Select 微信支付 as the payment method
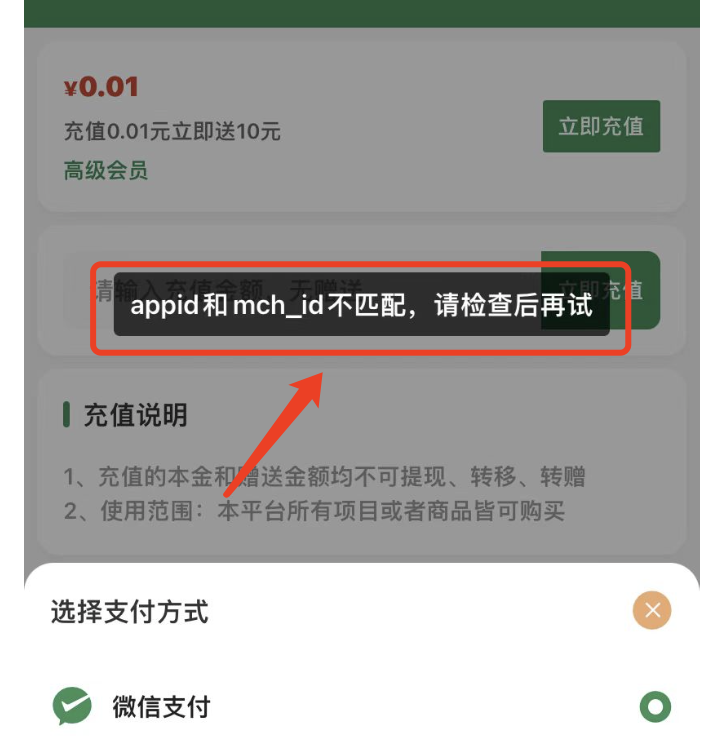The height and width of the screenshot is (744, 722). point(655,708)
